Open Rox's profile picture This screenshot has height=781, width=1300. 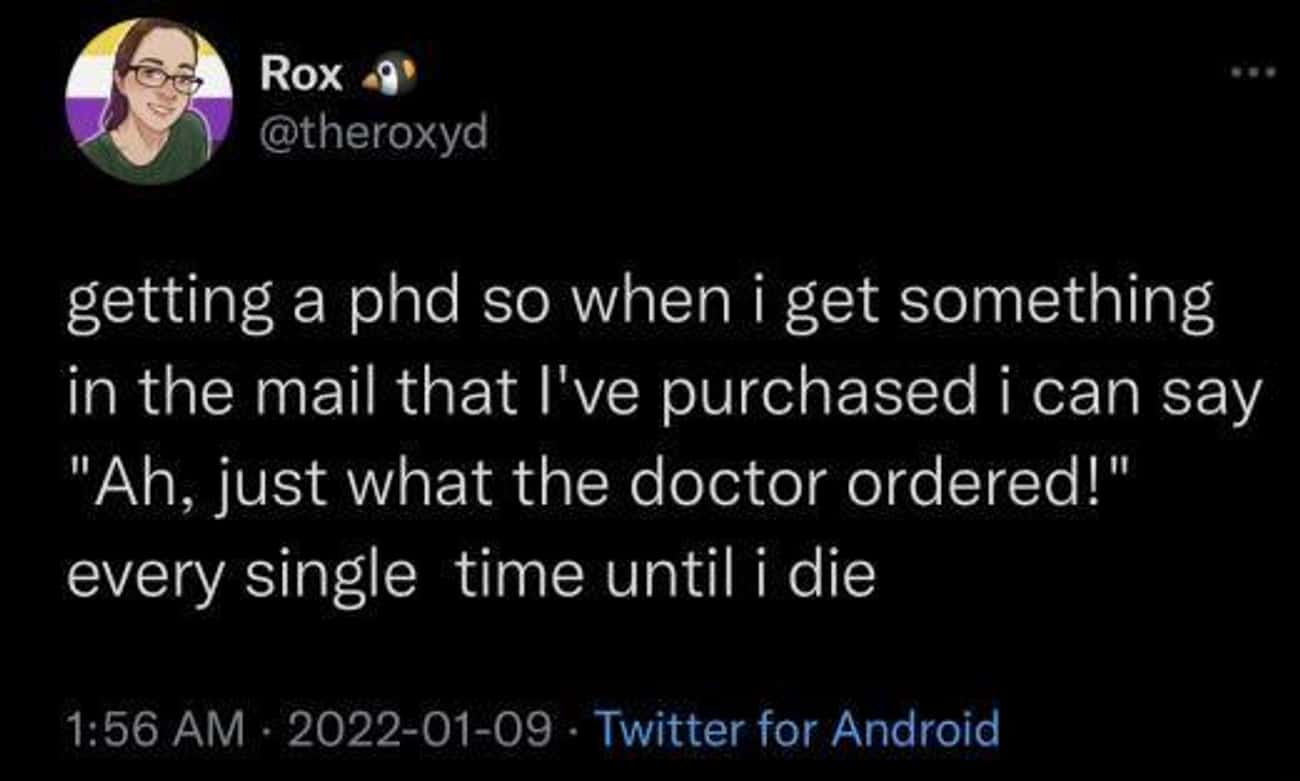click(148, 101)
